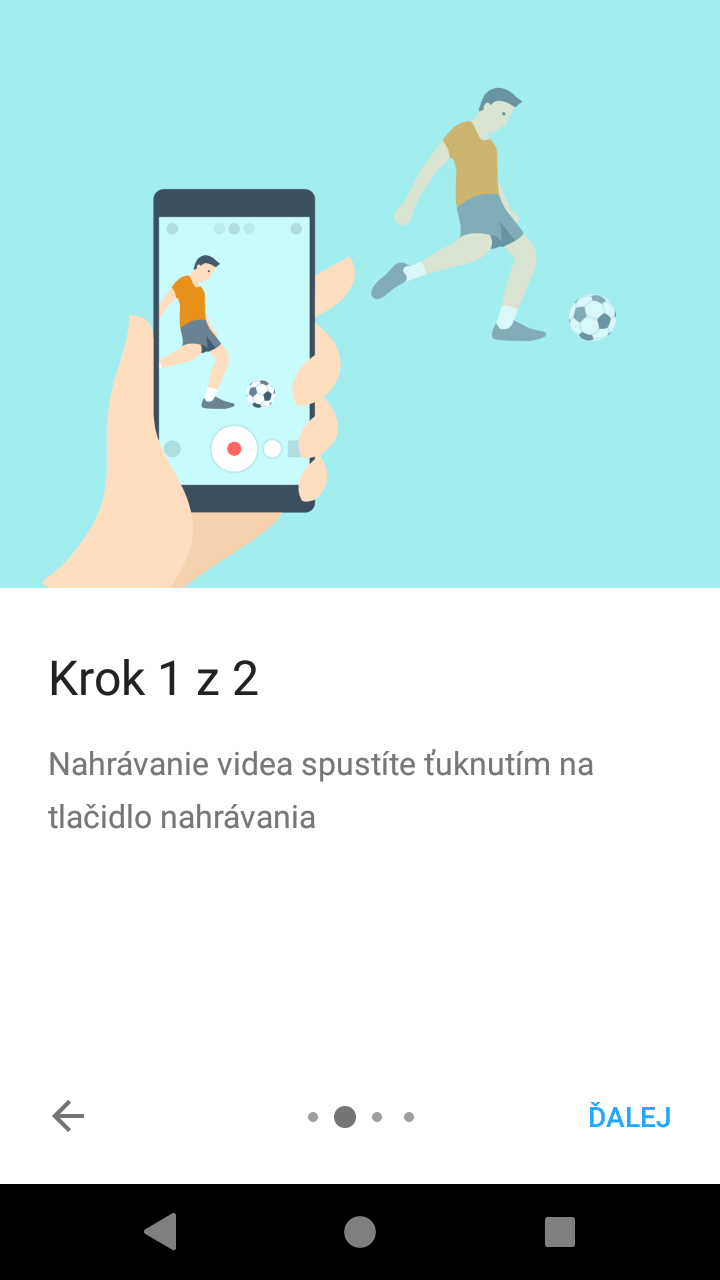Viewport: 720px width, 1280px height.
Task: Go back with the arrow icon
Action: point(68,1116)
